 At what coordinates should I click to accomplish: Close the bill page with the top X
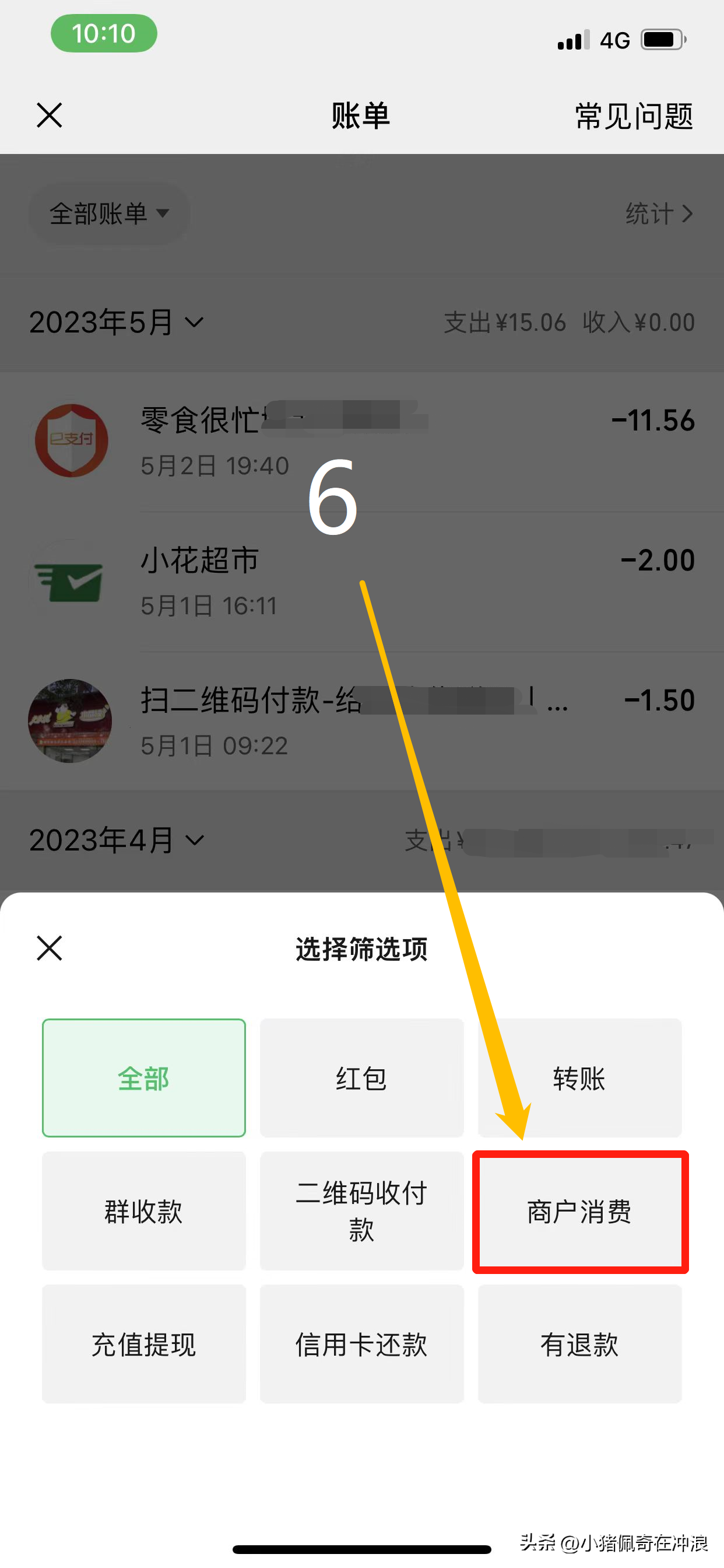pos(50,115)
